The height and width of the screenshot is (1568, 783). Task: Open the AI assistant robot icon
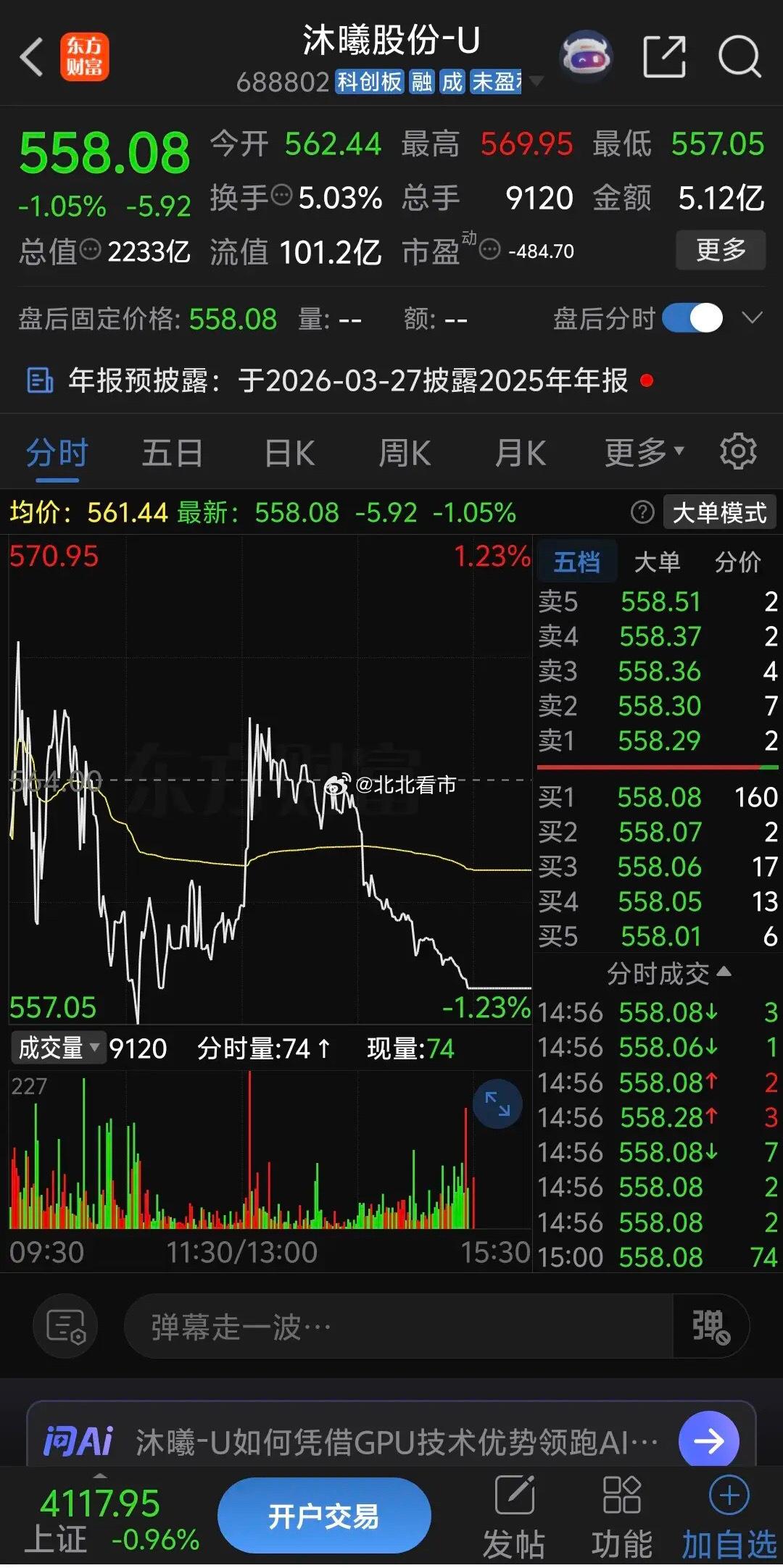587,57
